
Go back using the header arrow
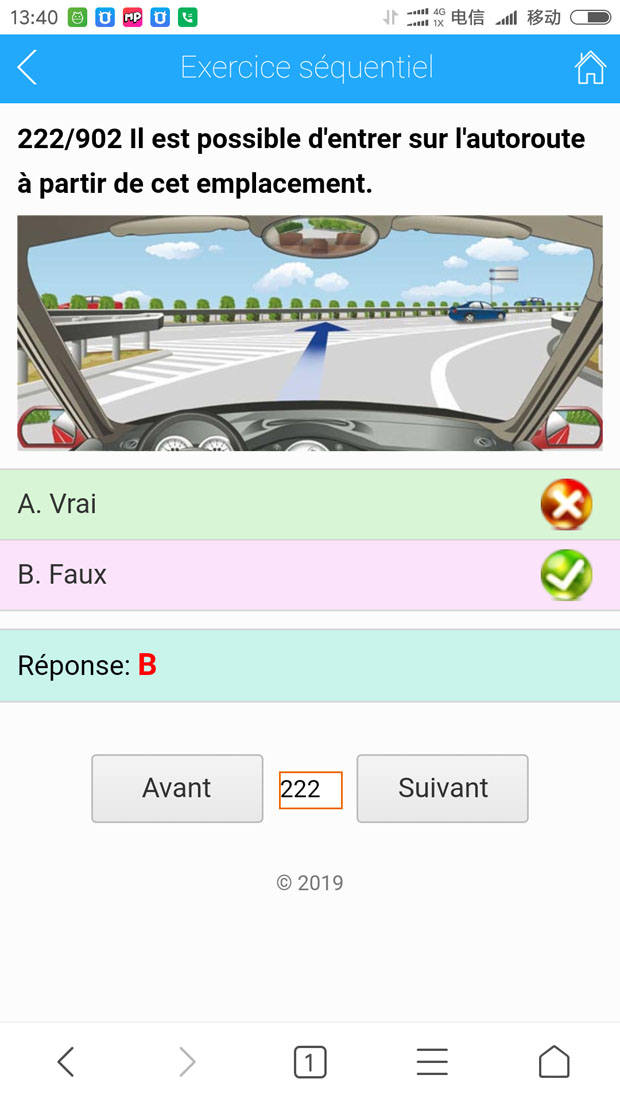[28, 68]
